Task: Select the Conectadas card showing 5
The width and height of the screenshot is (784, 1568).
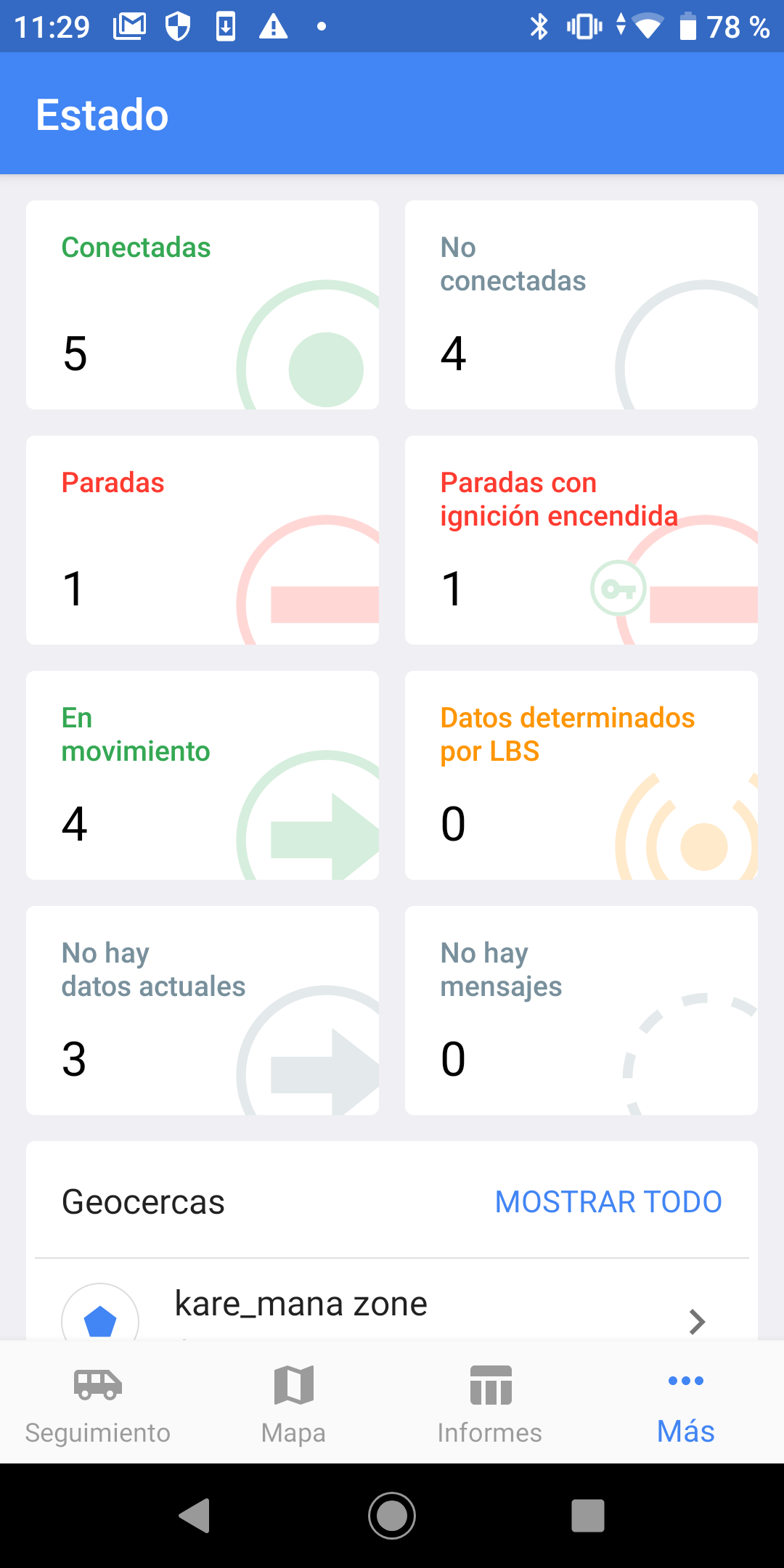Action: (x=203, y=305)
